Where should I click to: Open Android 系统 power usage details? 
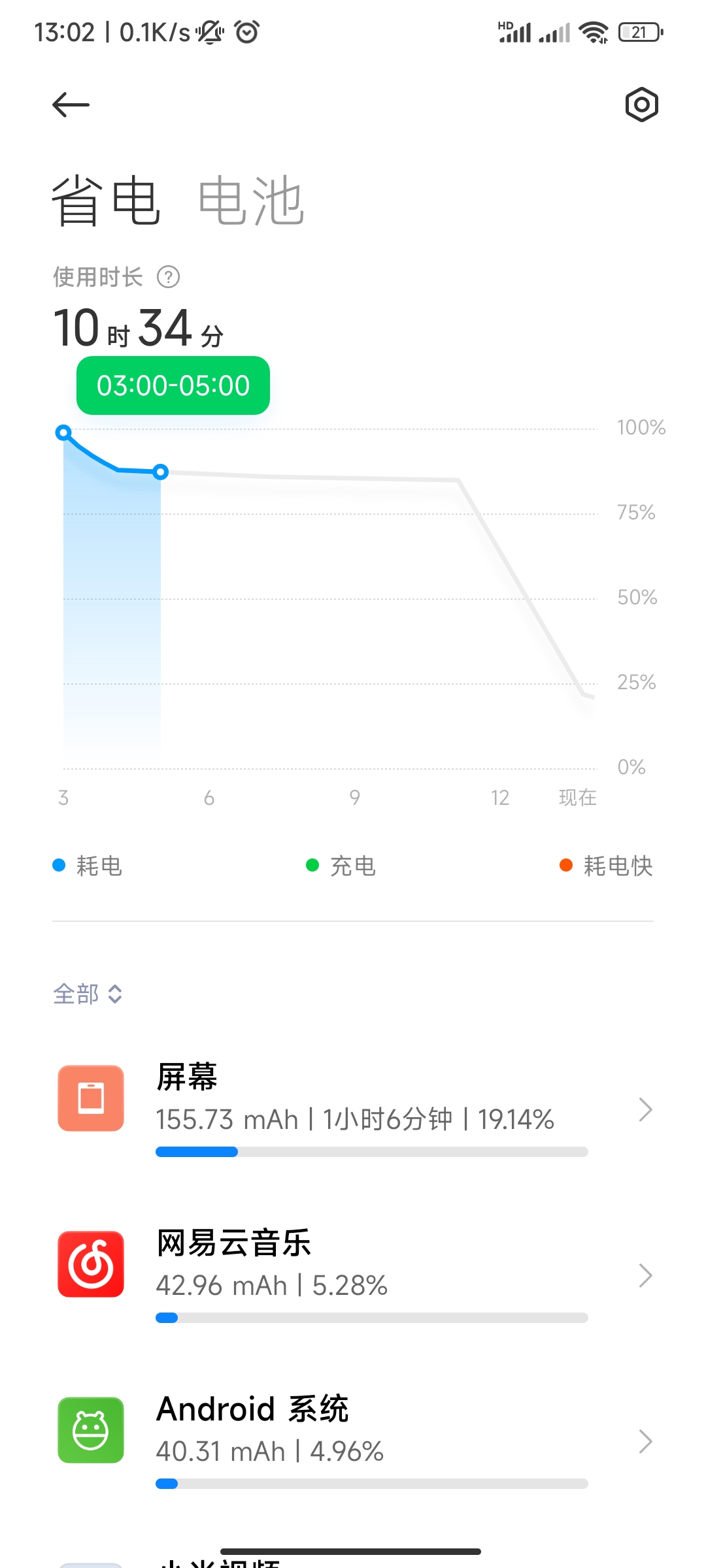pos(353,1441)
